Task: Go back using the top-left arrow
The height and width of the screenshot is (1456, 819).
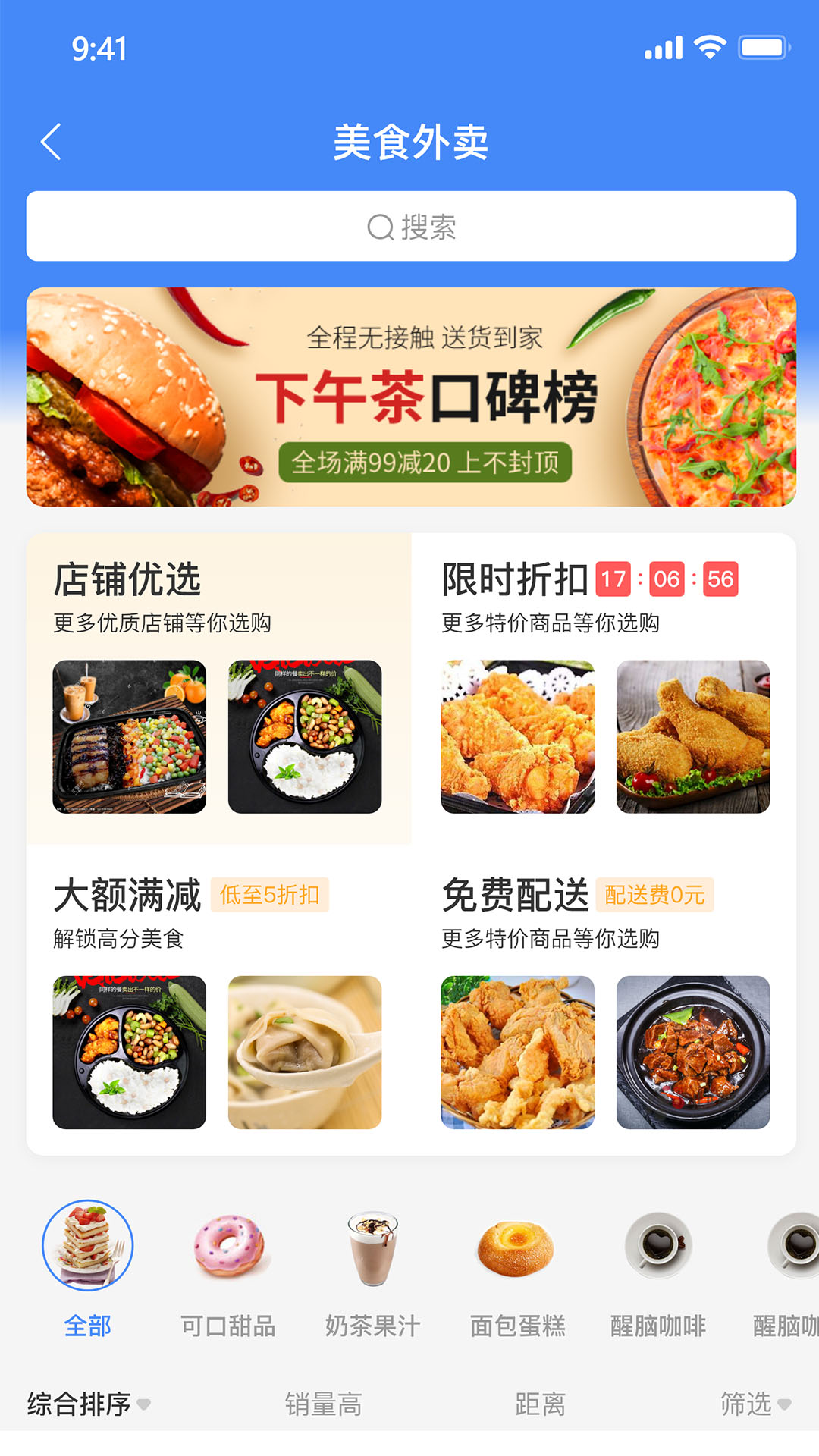Action: pyautogui.click(x=51, y=142)
